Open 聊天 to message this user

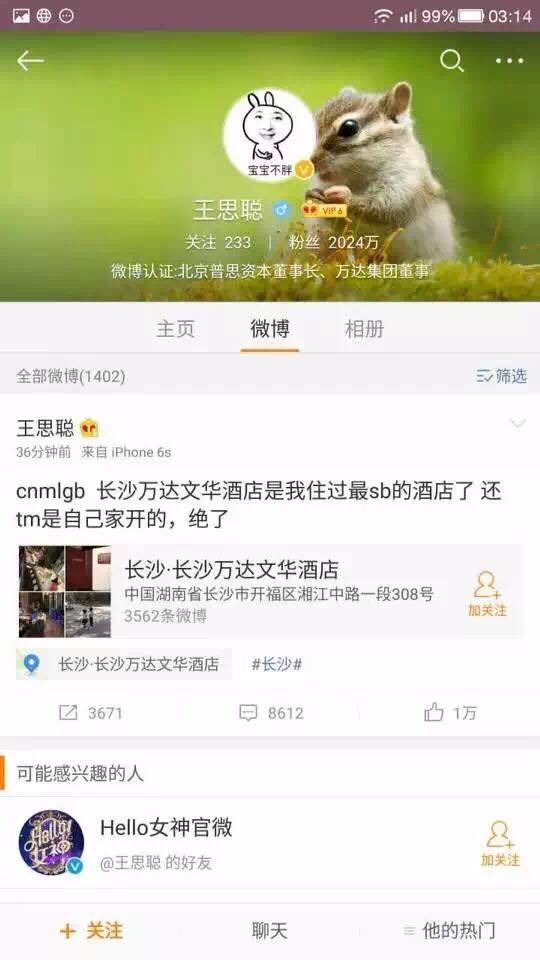coord(269,931)
